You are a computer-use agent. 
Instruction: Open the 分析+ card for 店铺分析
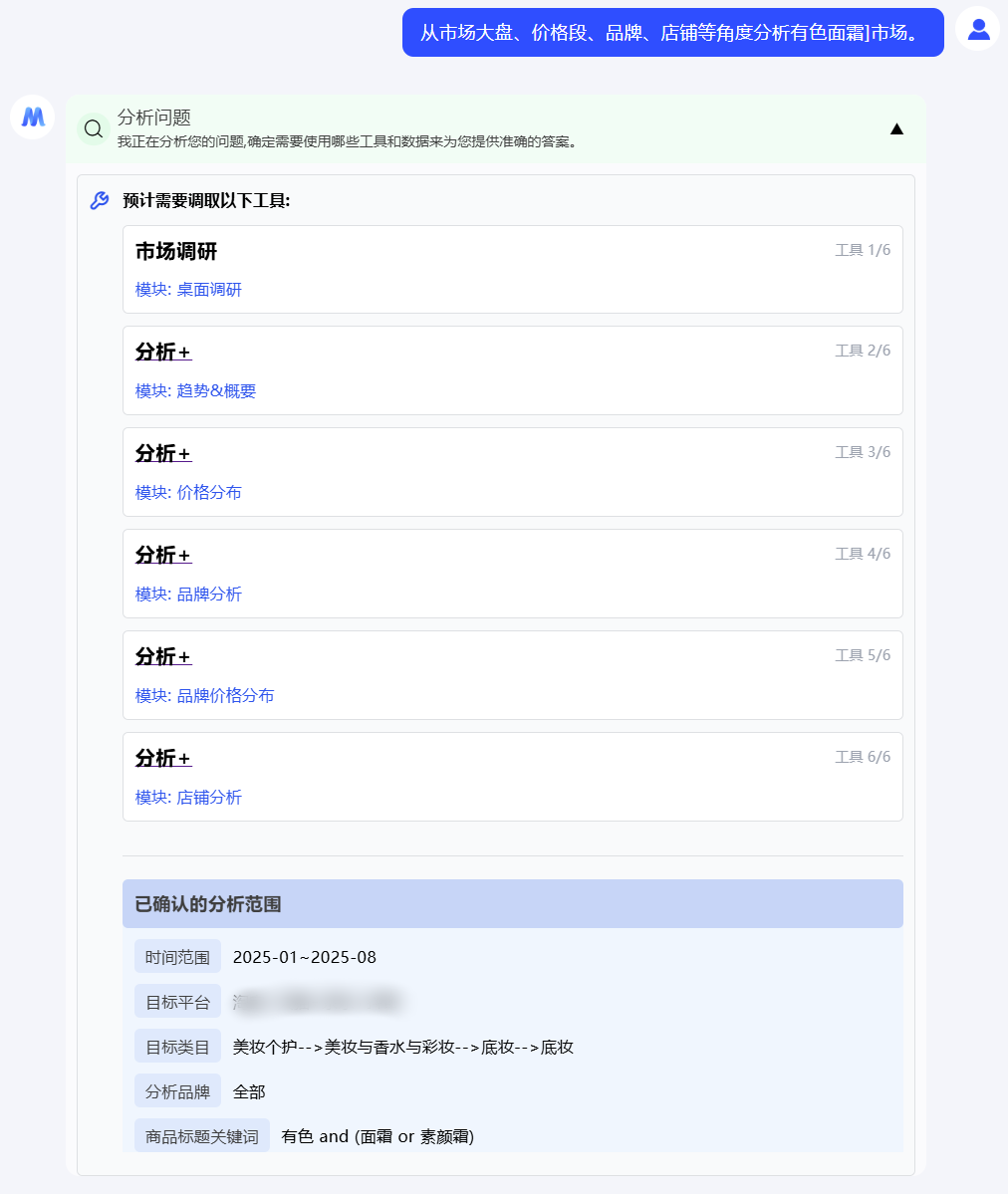tap(512, 777)
